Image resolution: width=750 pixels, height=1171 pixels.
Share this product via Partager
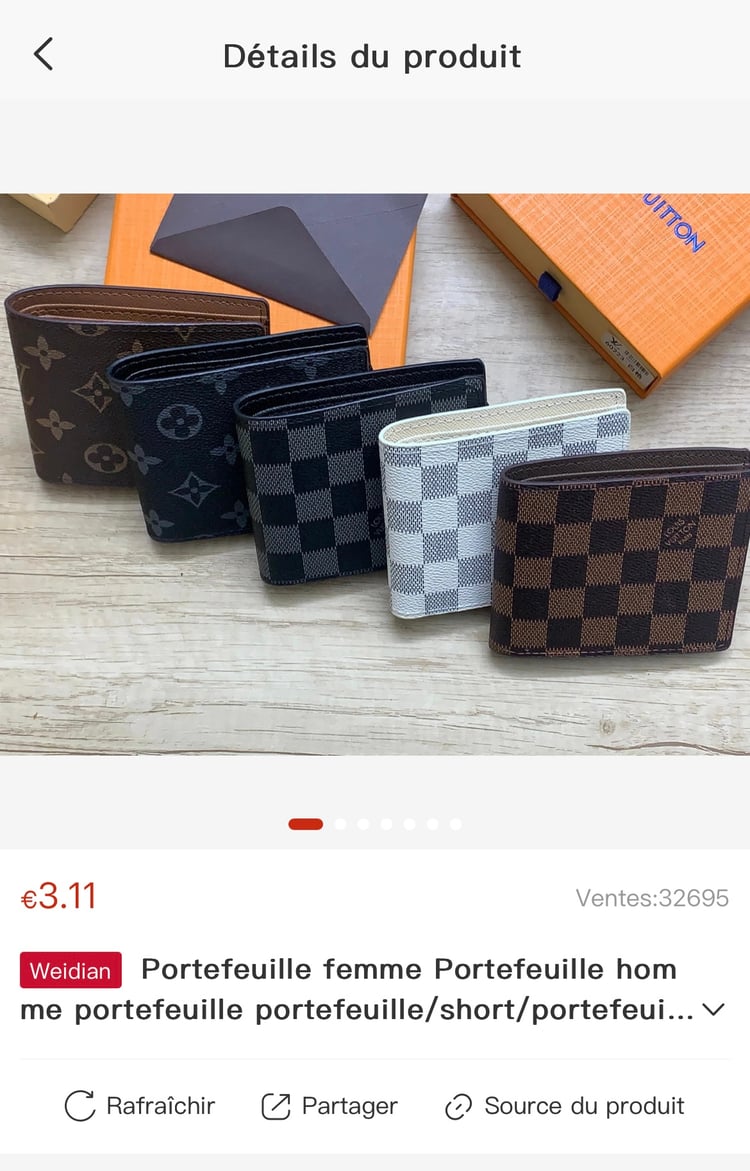tap(329, 1106)
